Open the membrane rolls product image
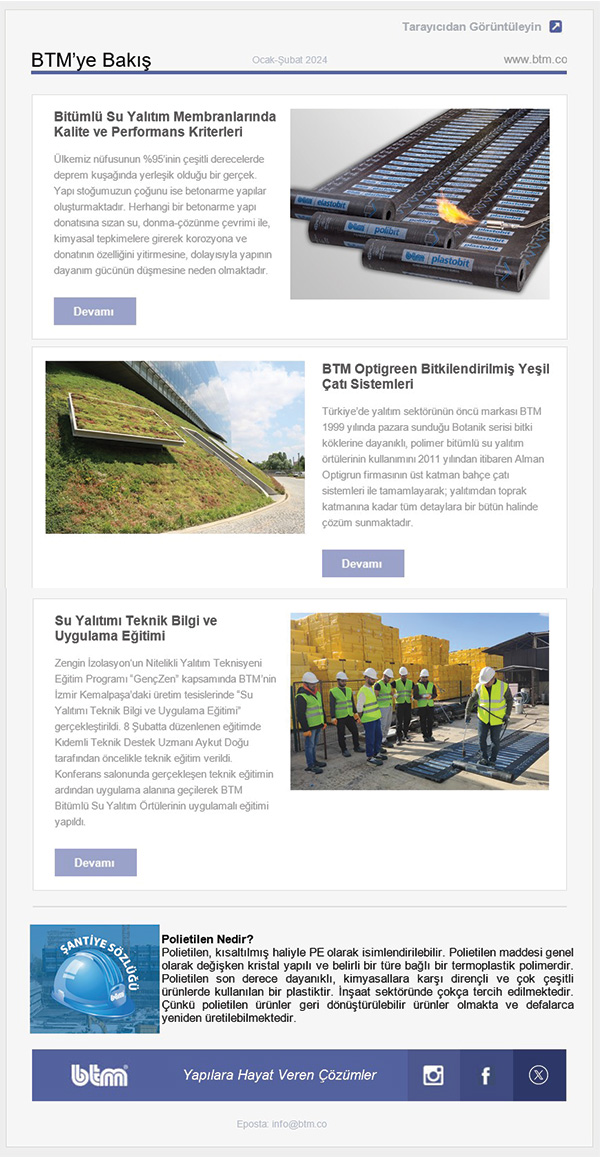Image resolution: width=600 pixels, height=1157 pixels. (420, 204)
